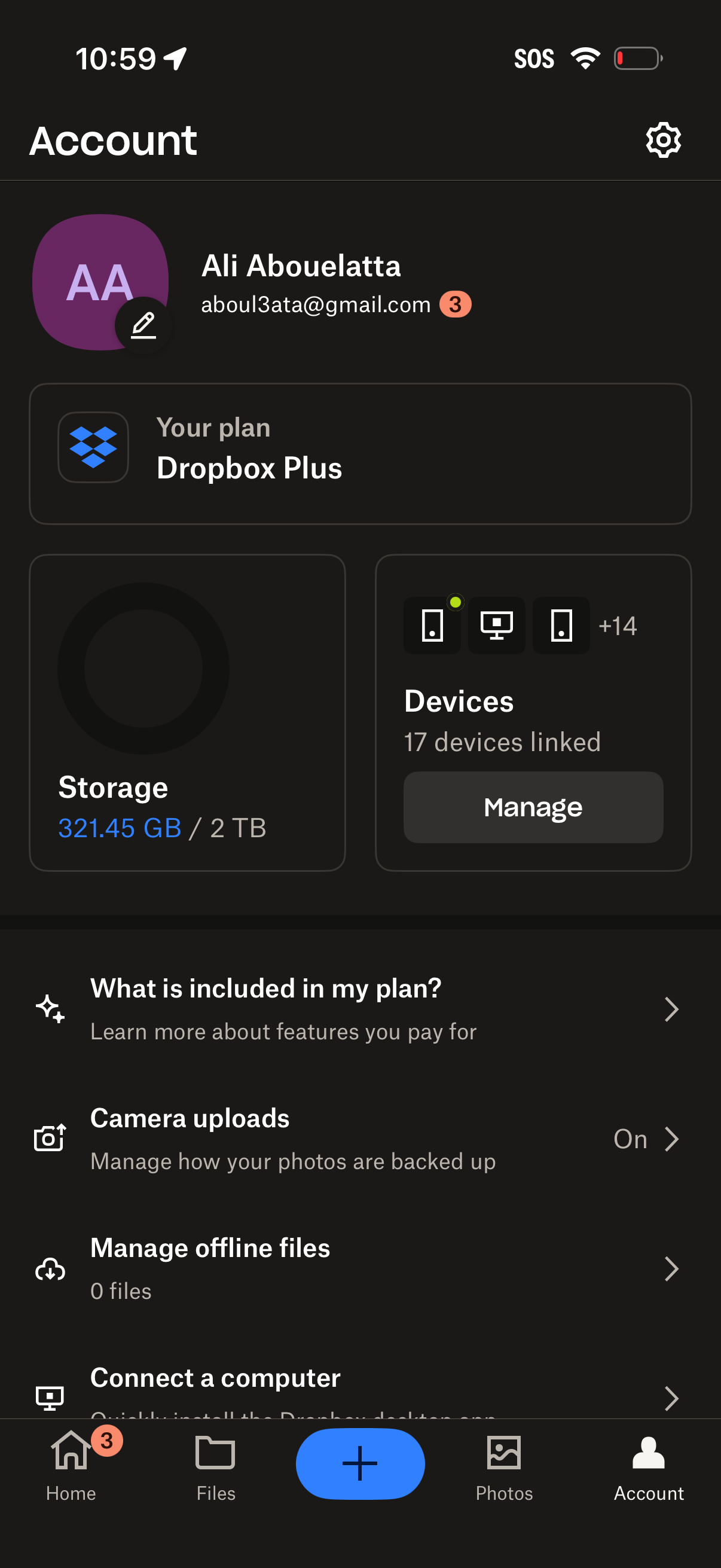Tap the offline files cloud download icon
The image size is (721, 1568).
pos(50,1268)
